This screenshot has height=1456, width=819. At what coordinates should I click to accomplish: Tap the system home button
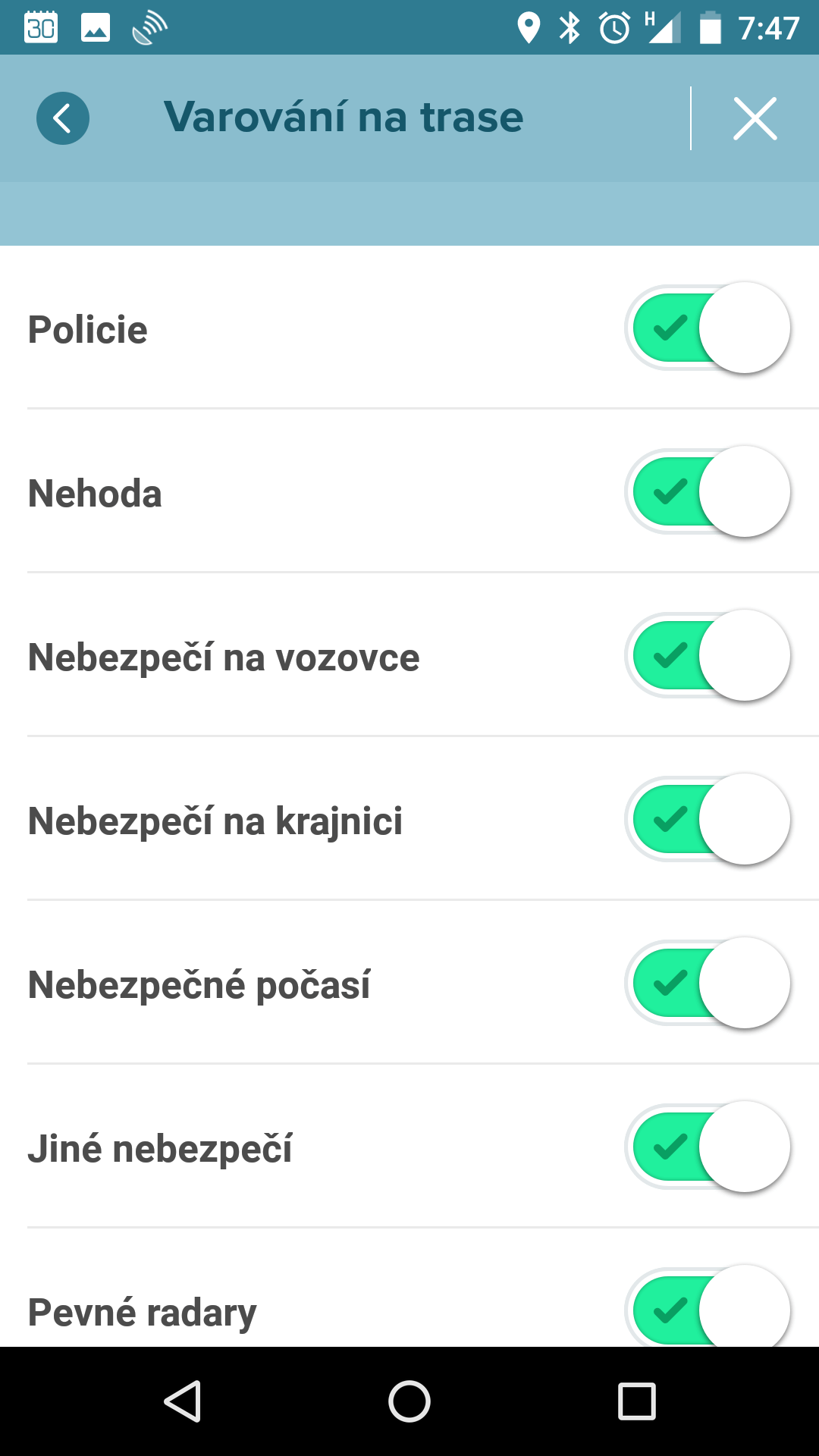(x=409, y=1401)
